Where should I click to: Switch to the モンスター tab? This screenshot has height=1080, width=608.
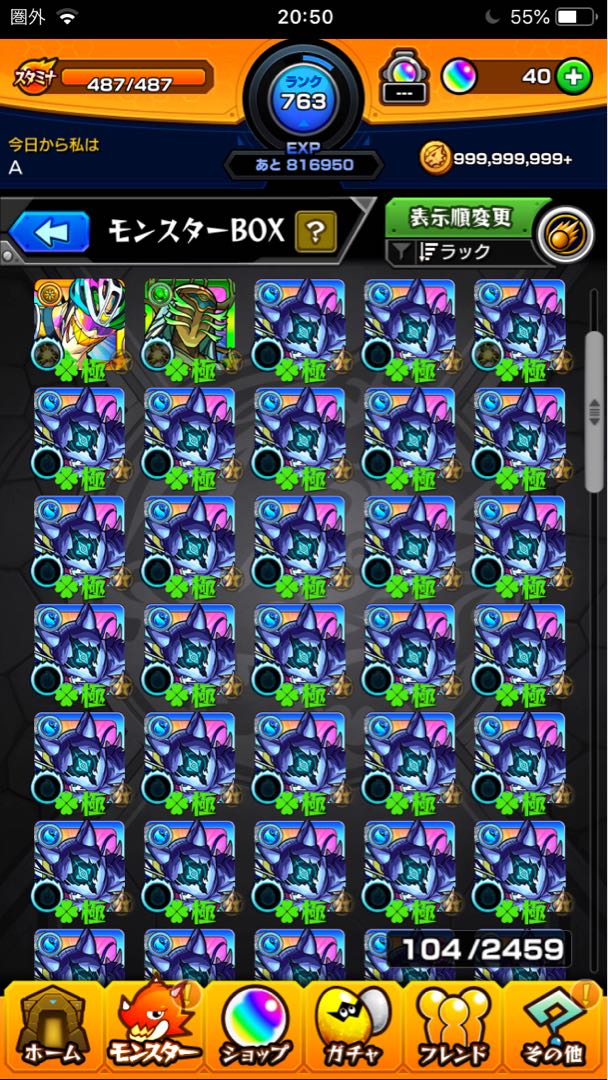[154, 1028]
